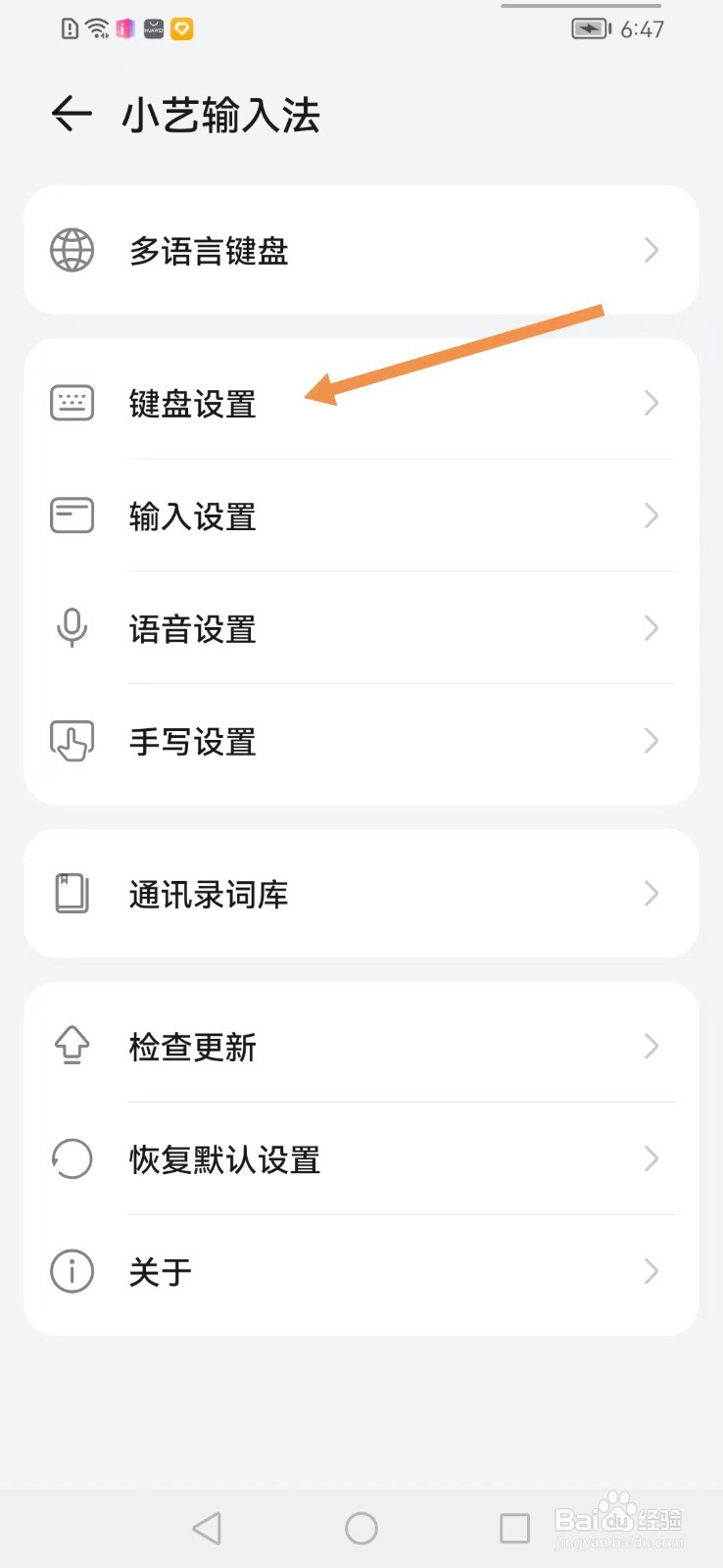723x1568 pixels.
Task: Open 语音设置
Action: (361, 628)
